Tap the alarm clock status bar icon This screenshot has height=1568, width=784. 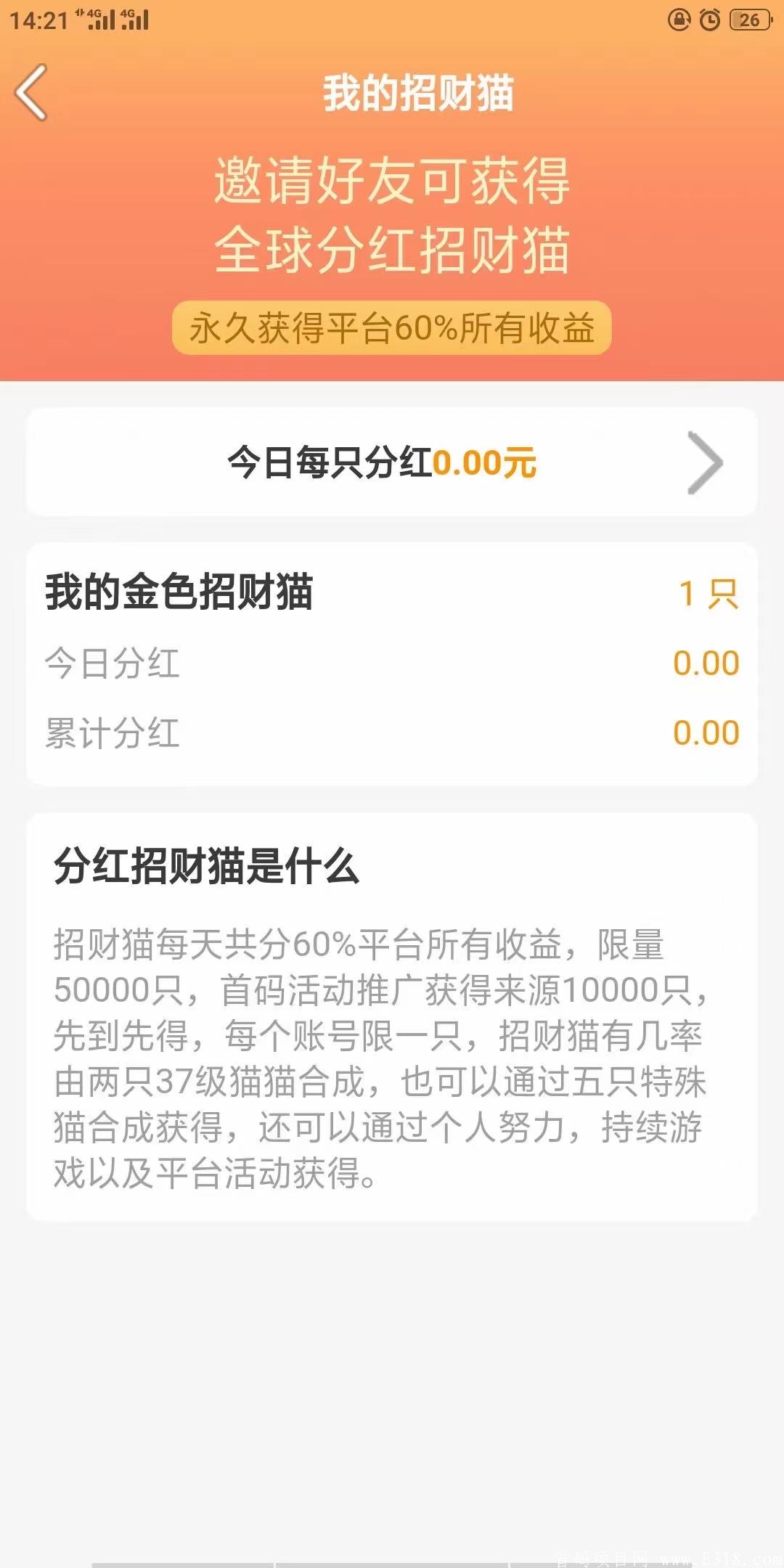coord(708,22)
